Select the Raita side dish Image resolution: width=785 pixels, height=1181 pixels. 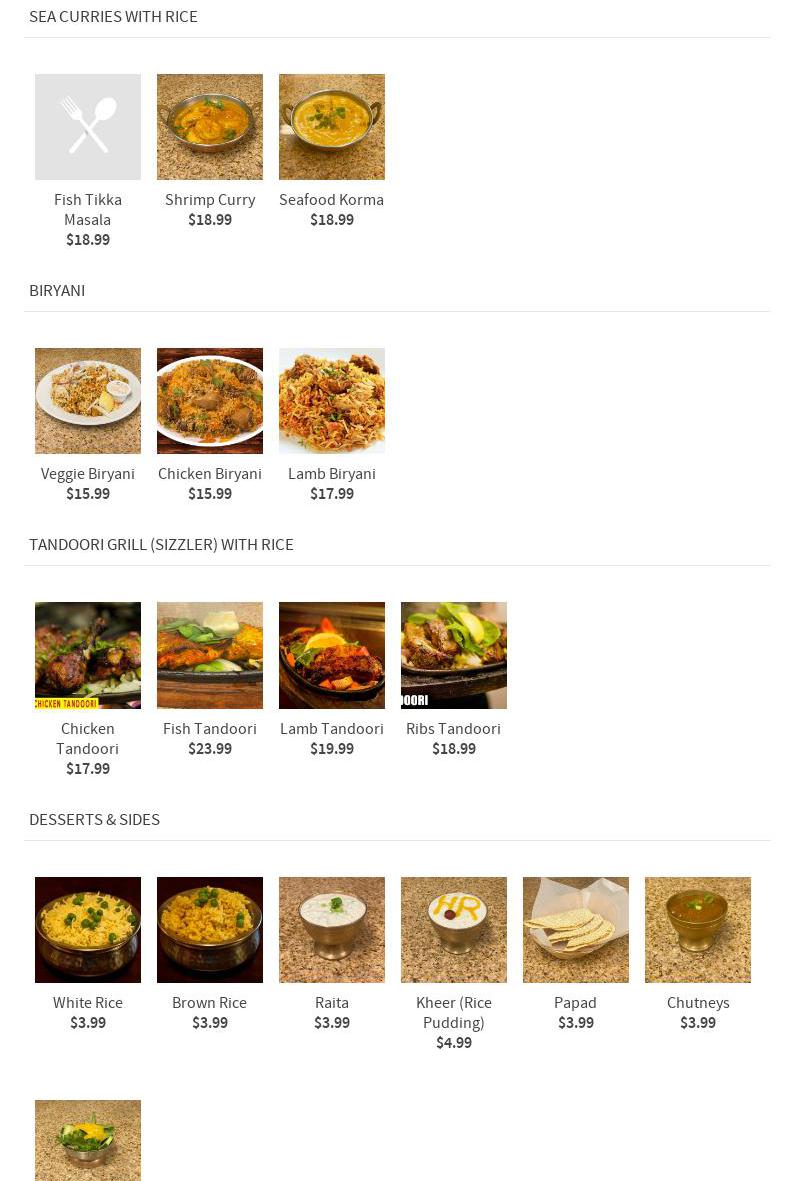click(332, 930)
